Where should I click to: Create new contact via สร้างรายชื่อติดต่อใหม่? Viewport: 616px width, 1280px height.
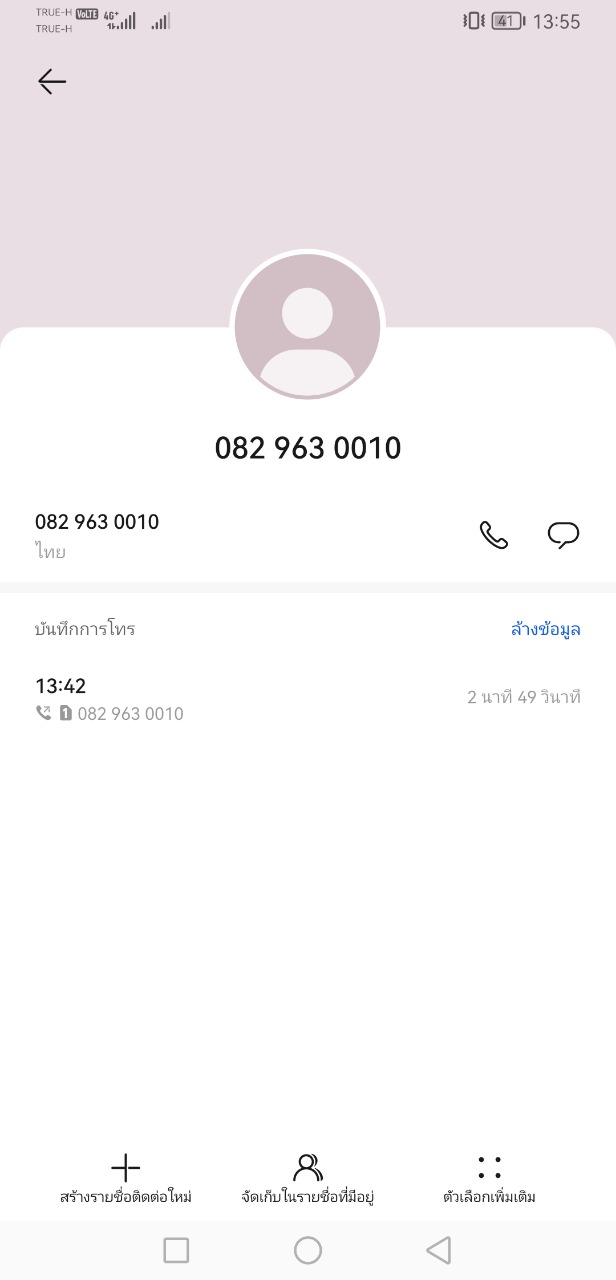pos(125,1180)
